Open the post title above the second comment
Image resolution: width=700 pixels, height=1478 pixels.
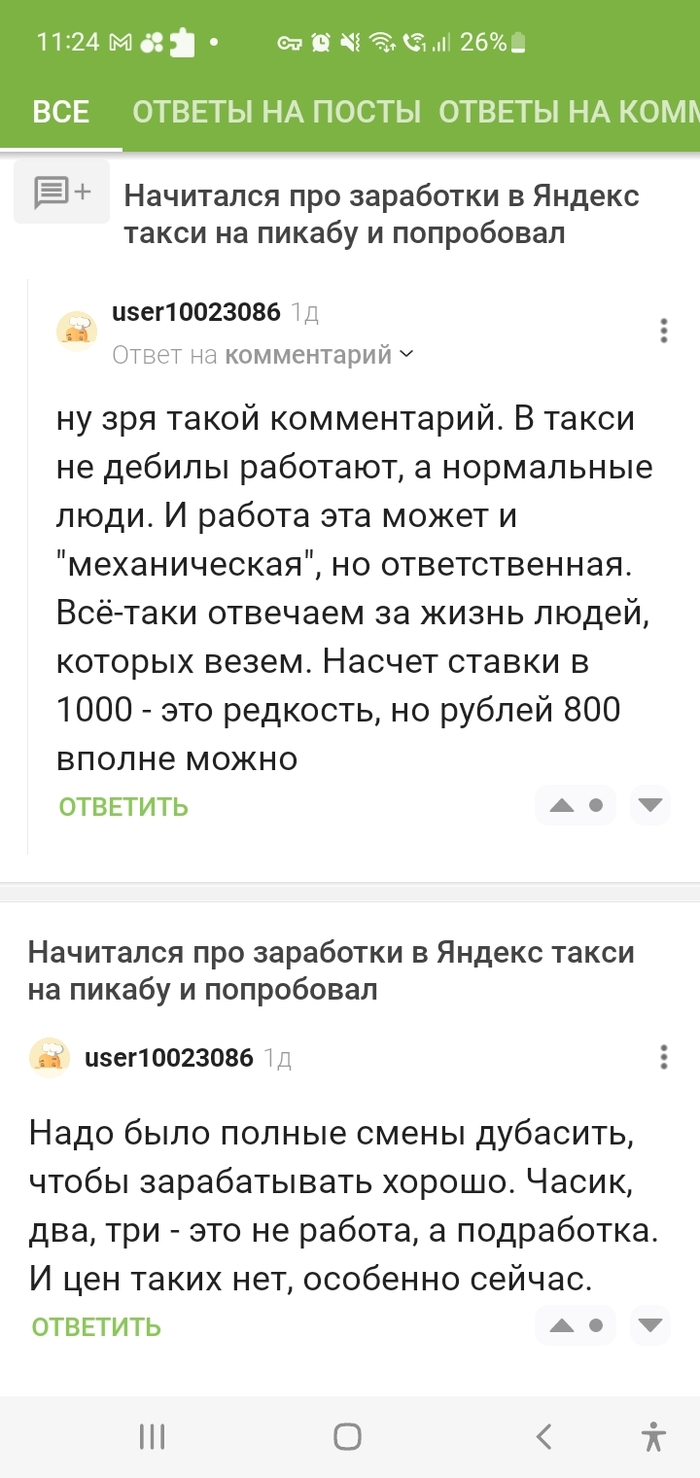331,970
